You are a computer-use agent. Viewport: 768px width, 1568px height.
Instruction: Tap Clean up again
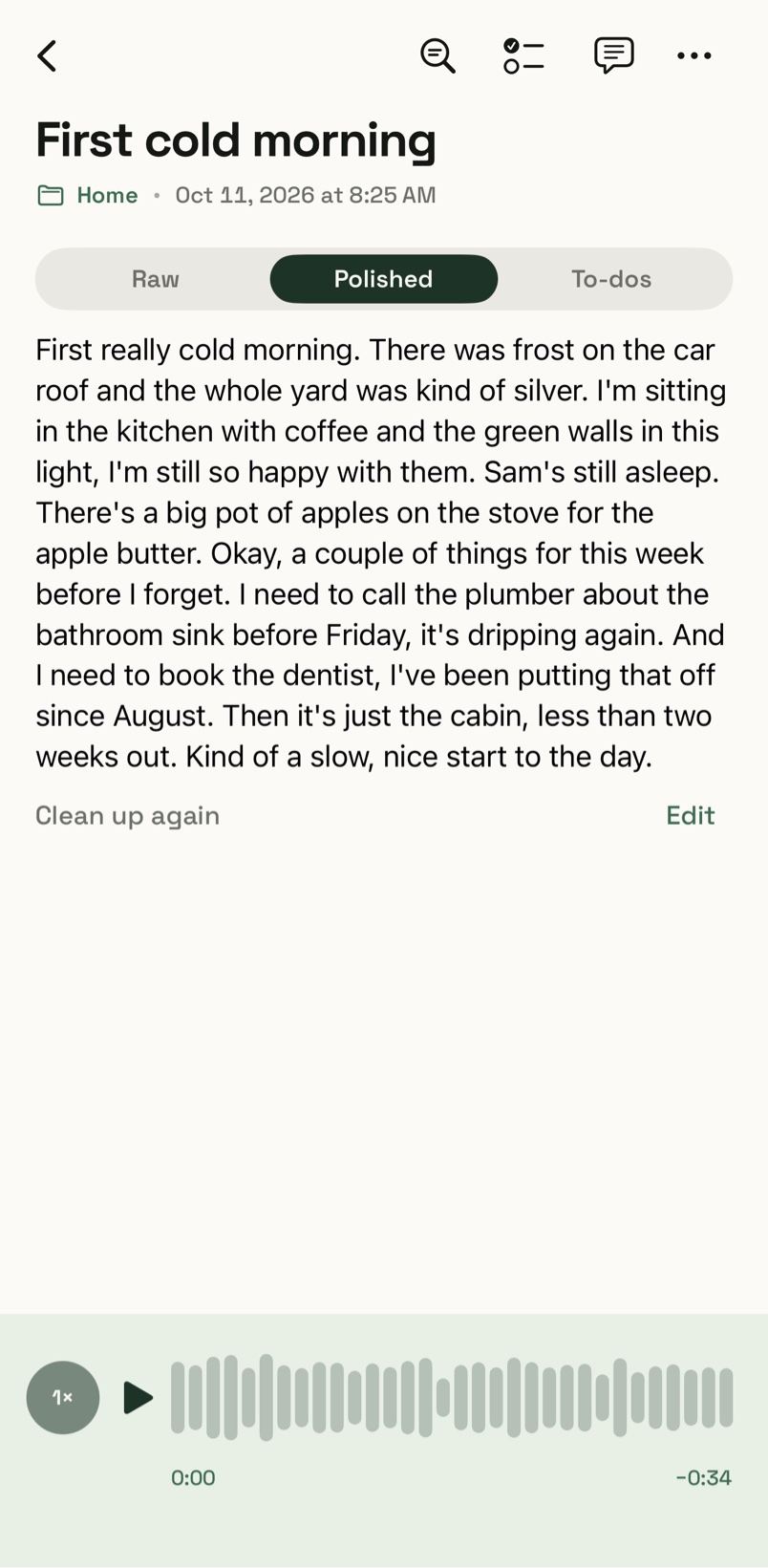(x=128, y=815)
